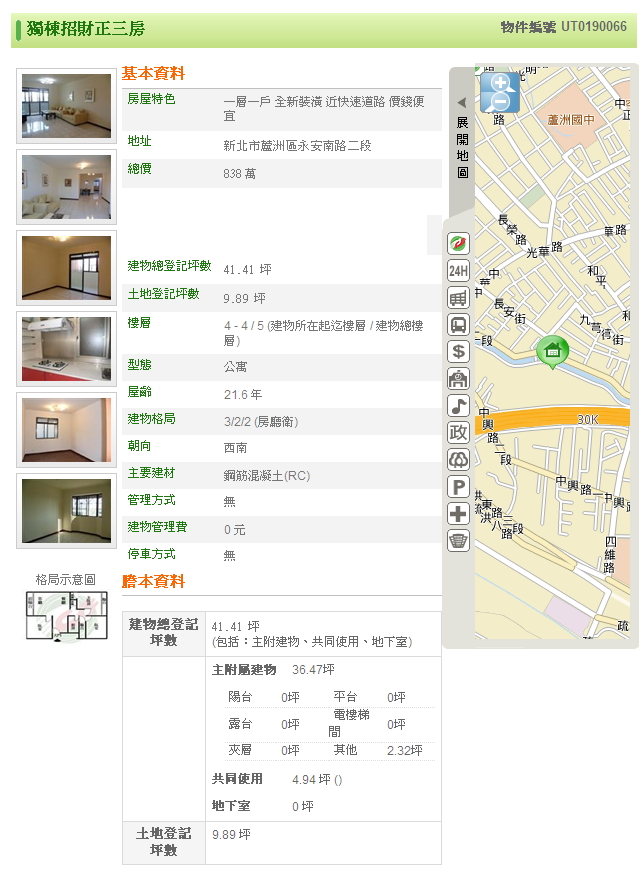Show parking lots with the P icon
This screenshot has width=639, height=877.
[x=458, y=486]
